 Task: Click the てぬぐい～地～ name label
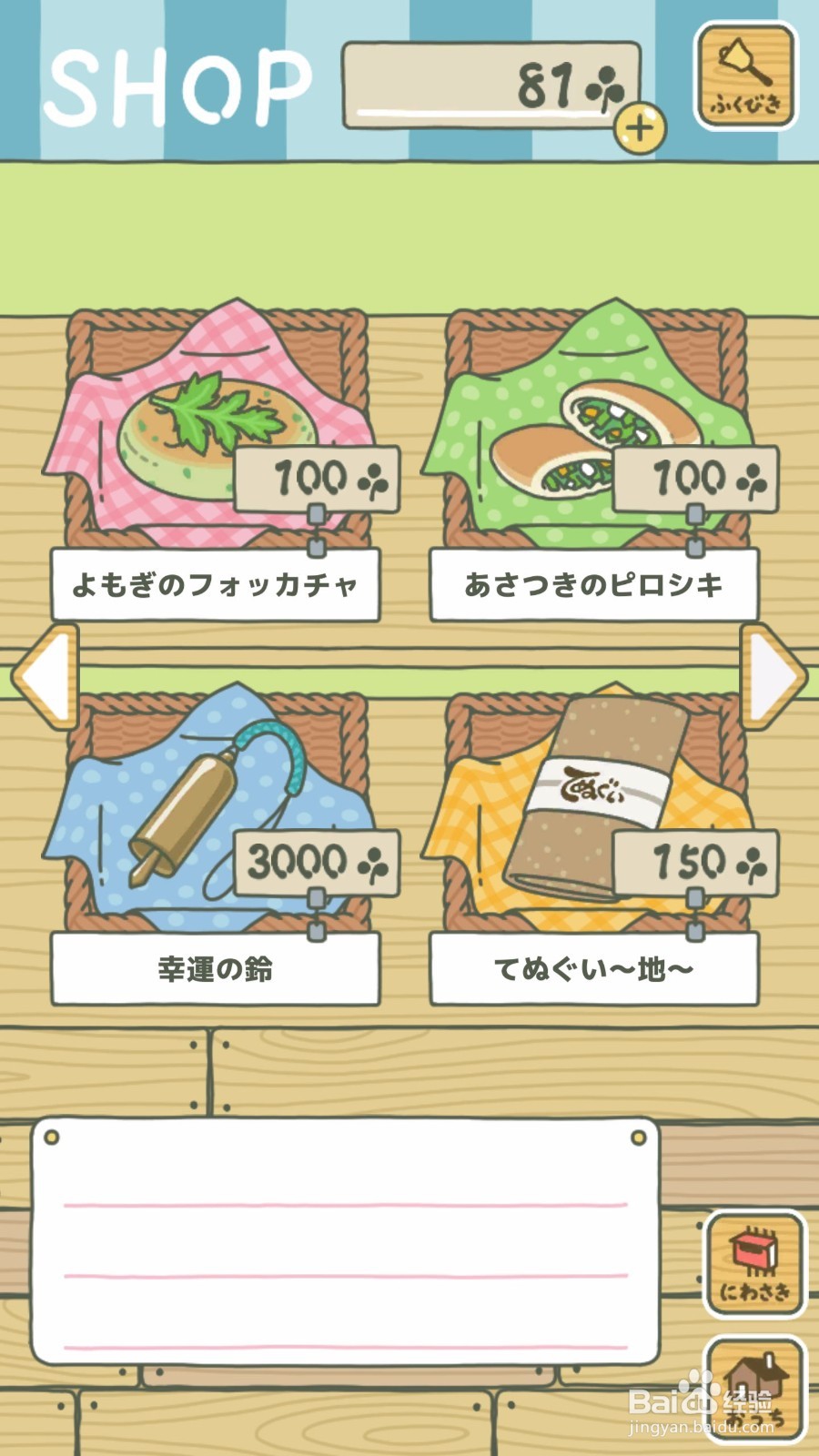click(593, 967)
